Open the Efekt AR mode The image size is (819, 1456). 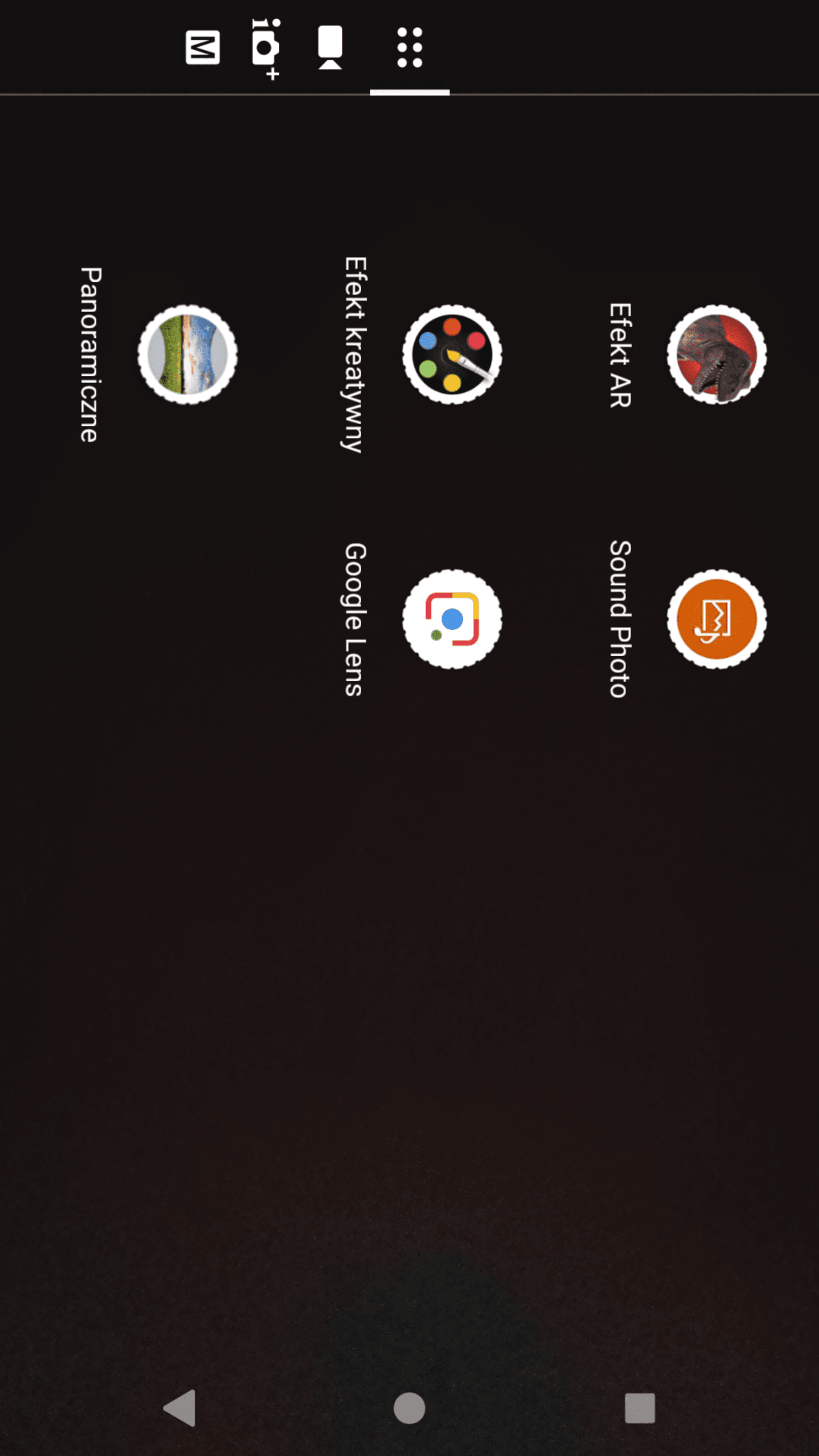pyautogui.click(x=717, y=355)
